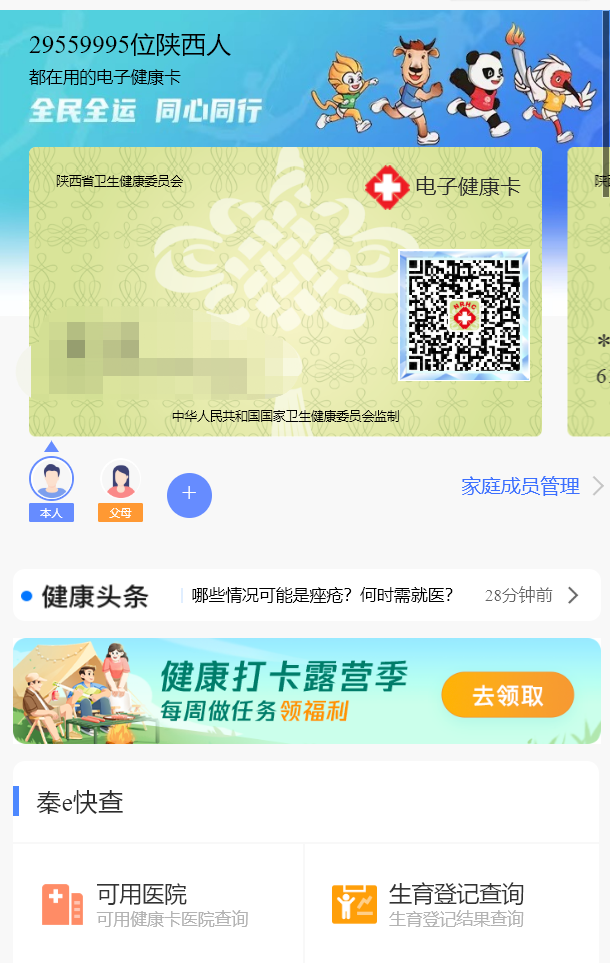Tap the 去领取 button
Screen dimensions: 610x963
click(507, 695)
